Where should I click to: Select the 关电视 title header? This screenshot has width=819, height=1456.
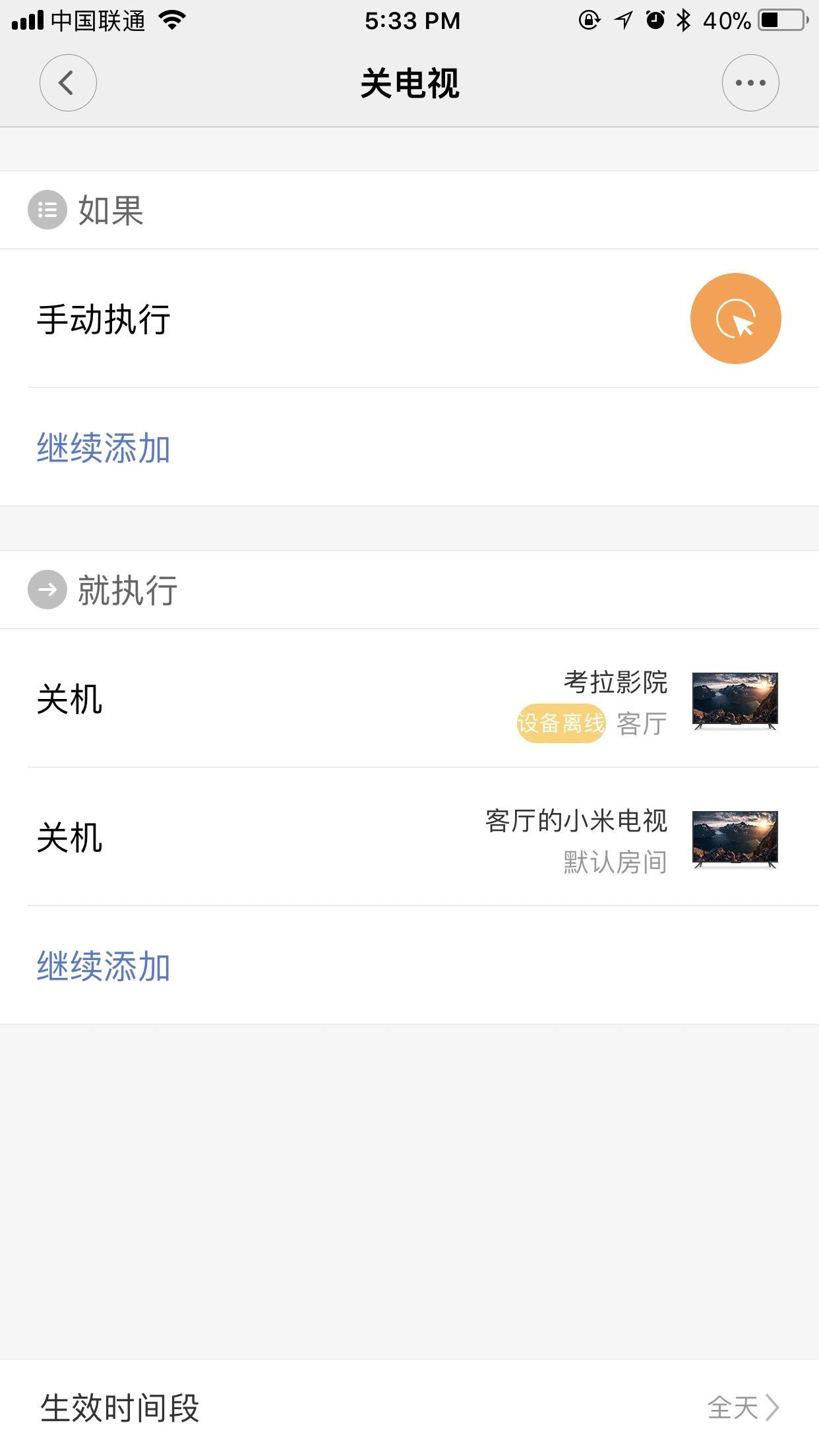409,82
